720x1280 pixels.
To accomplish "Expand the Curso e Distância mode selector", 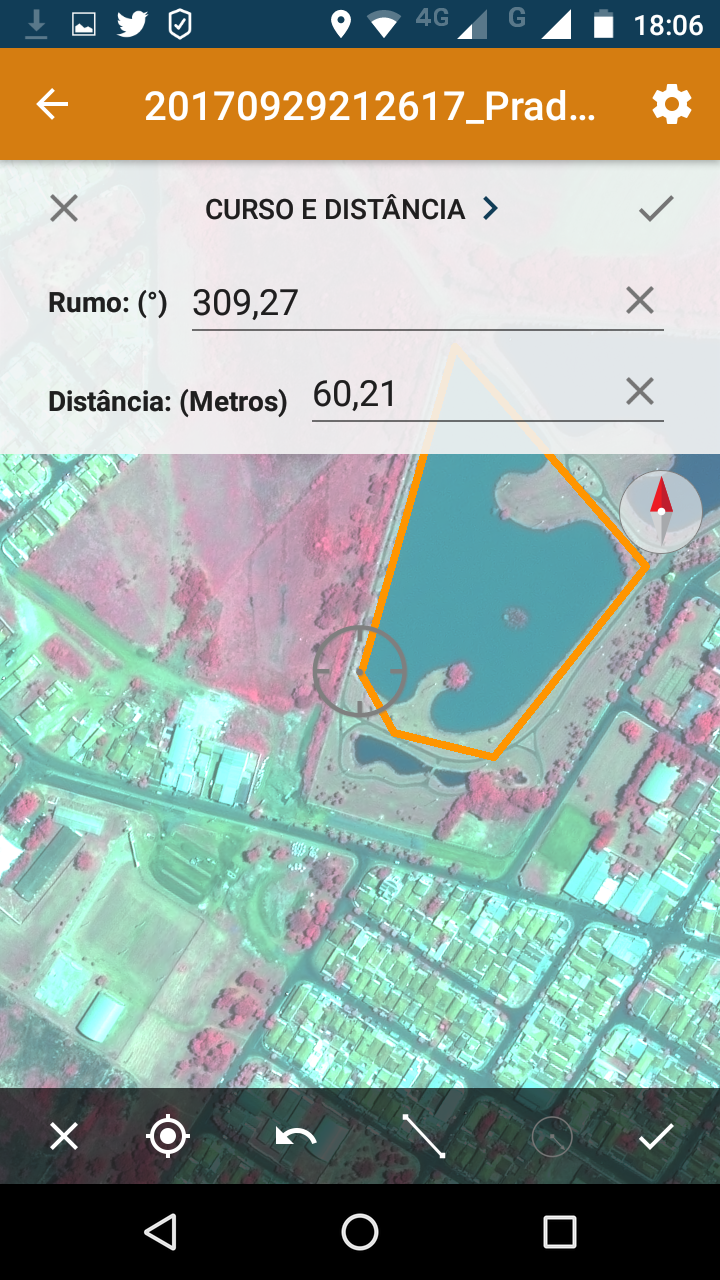I will [352, 209].
